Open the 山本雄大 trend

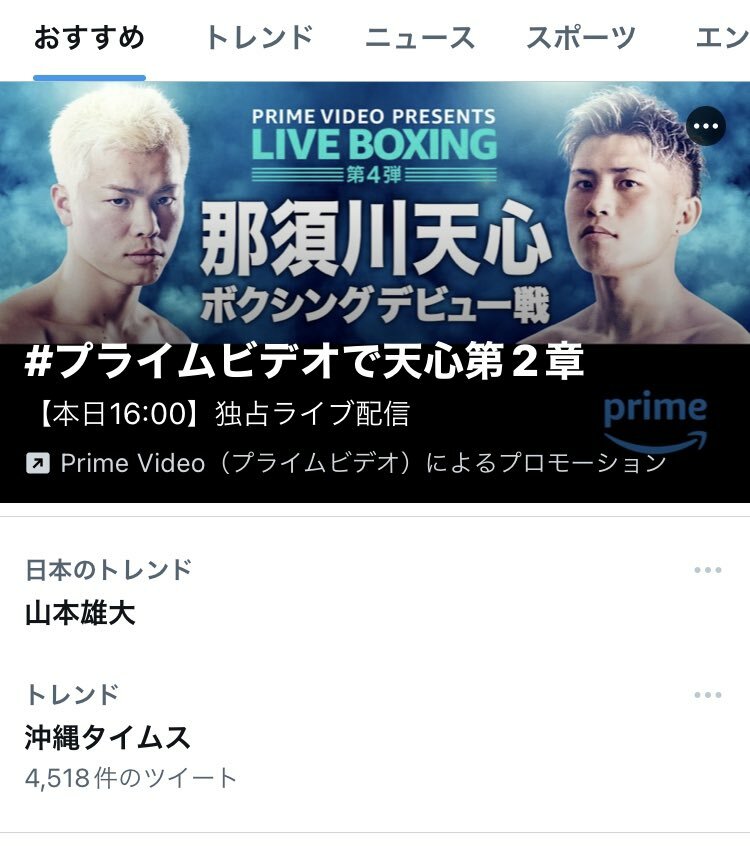(80, 612)
